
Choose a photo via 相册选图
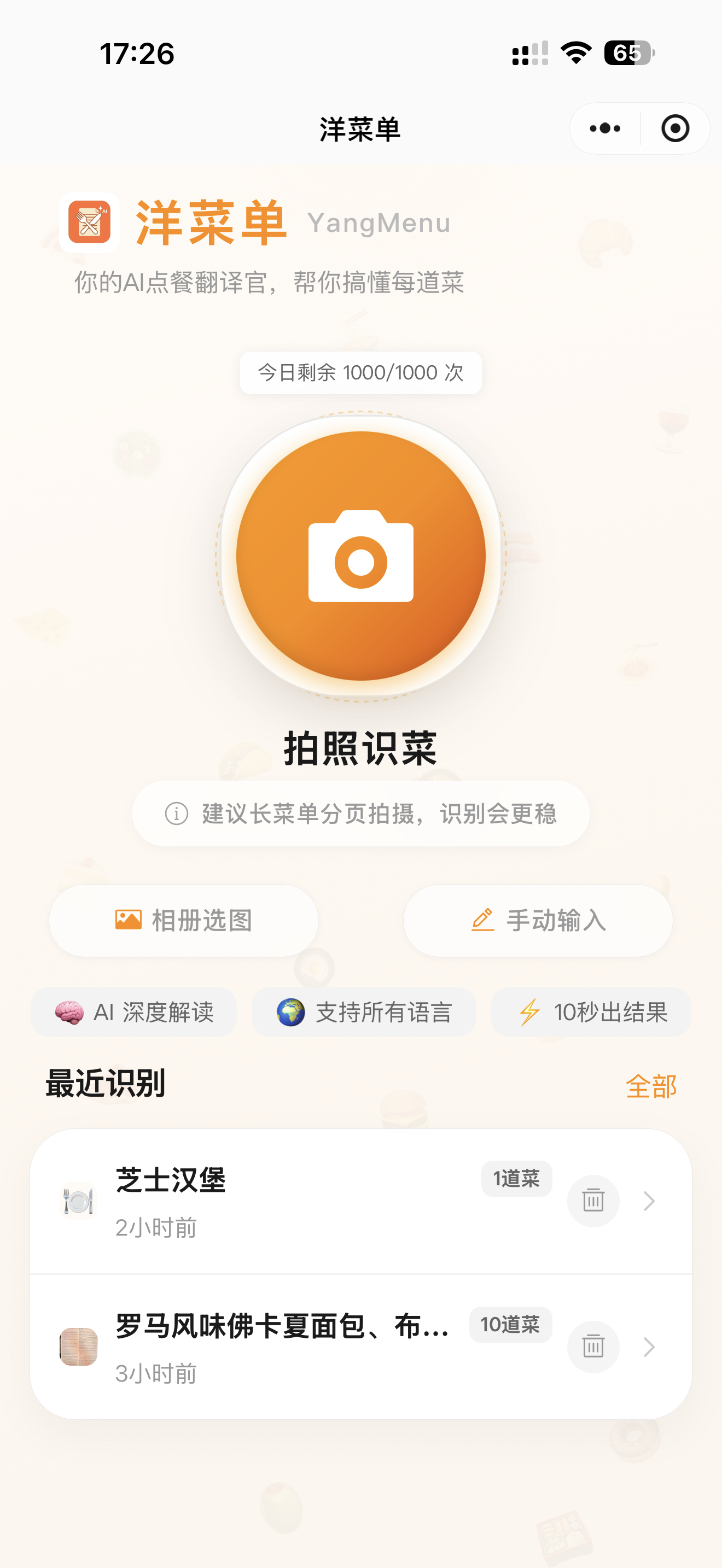(x=183, y=920)
